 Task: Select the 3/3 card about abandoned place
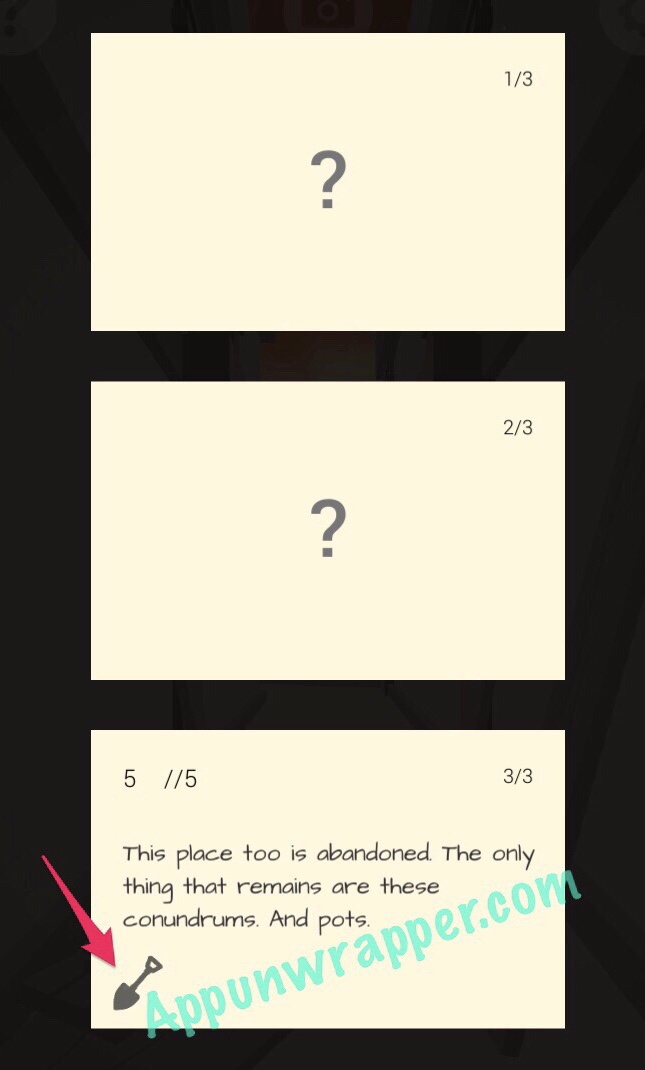[328, 879]
